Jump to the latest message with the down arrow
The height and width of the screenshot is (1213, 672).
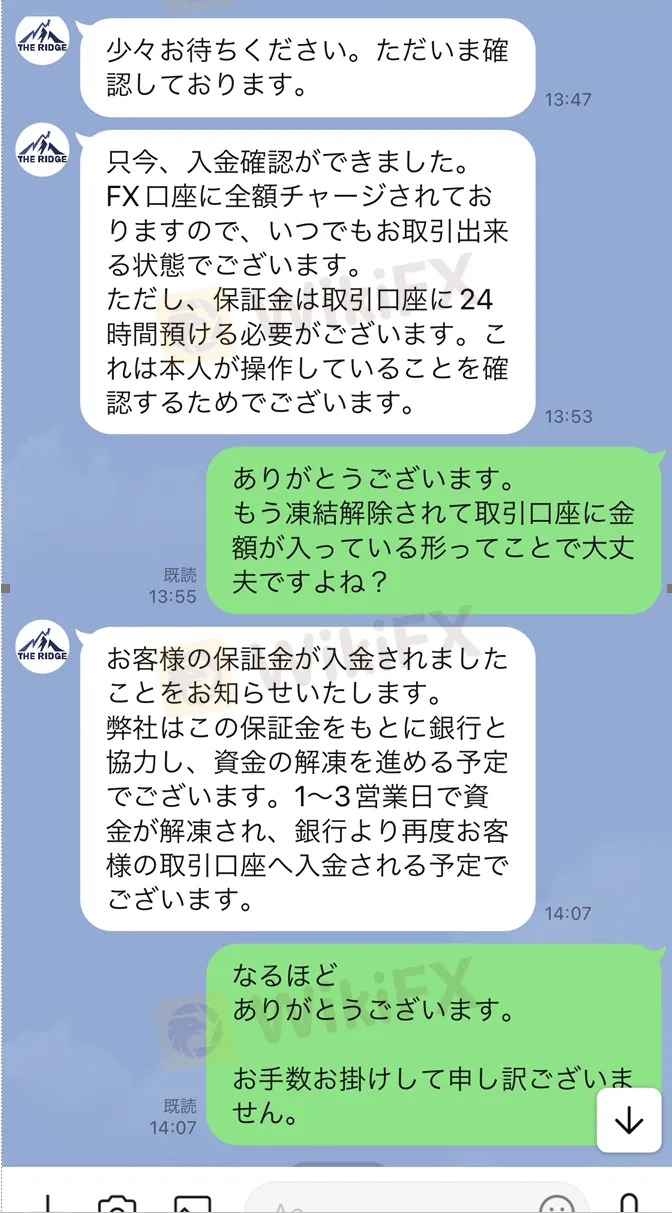point(629,1121)
